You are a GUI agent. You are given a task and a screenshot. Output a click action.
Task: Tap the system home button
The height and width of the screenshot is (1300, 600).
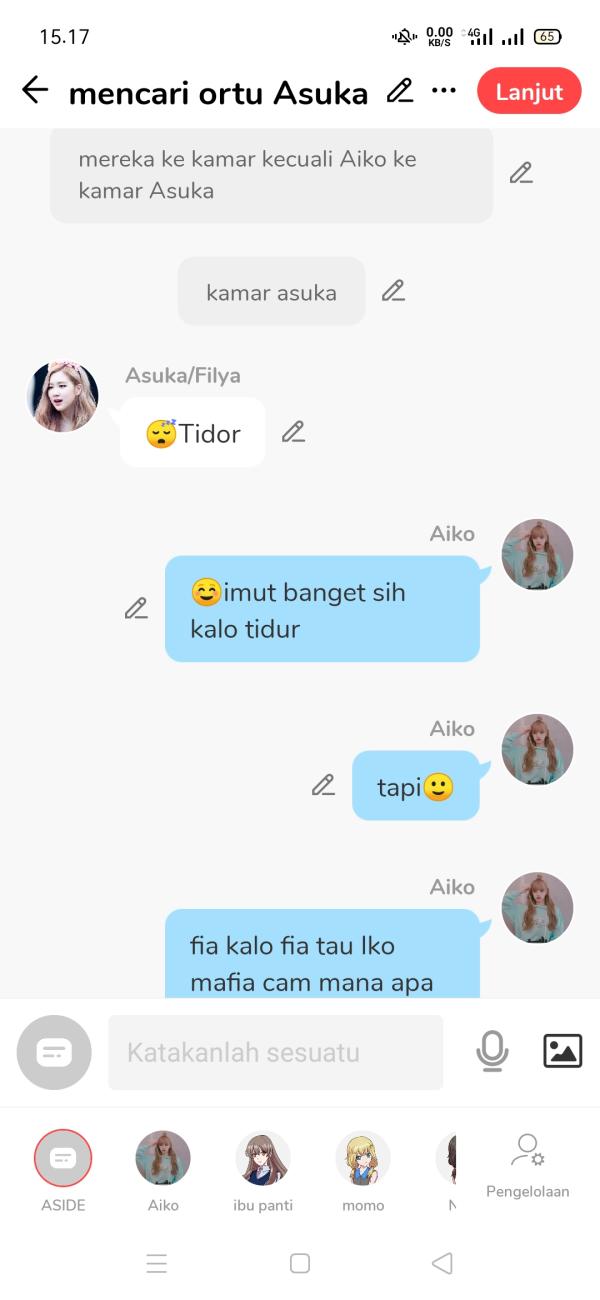pyautogui.click(x=300, y=1263)
